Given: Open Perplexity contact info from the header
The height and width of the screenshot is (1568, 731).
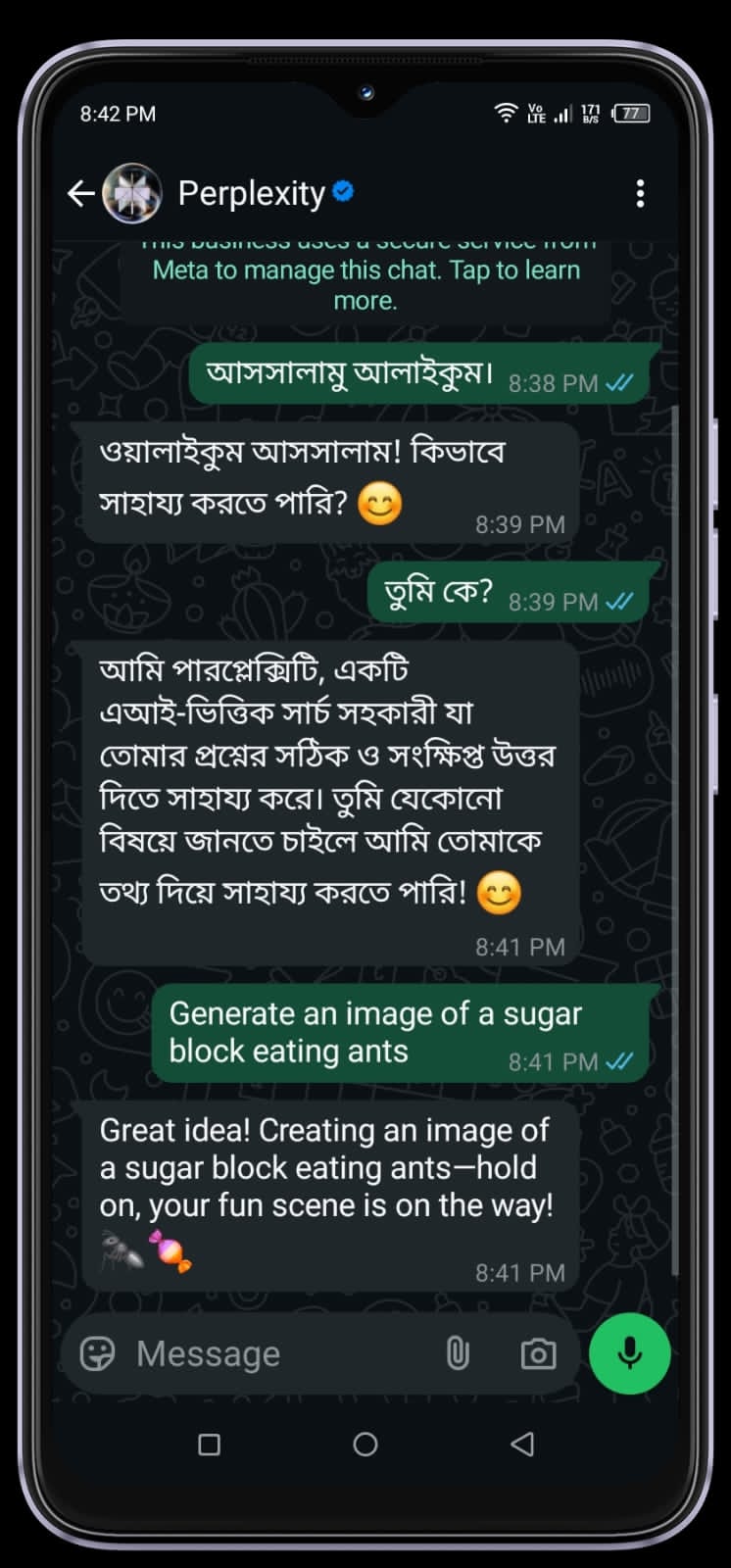Looking at the screenshot, I should tap(251, 194).
